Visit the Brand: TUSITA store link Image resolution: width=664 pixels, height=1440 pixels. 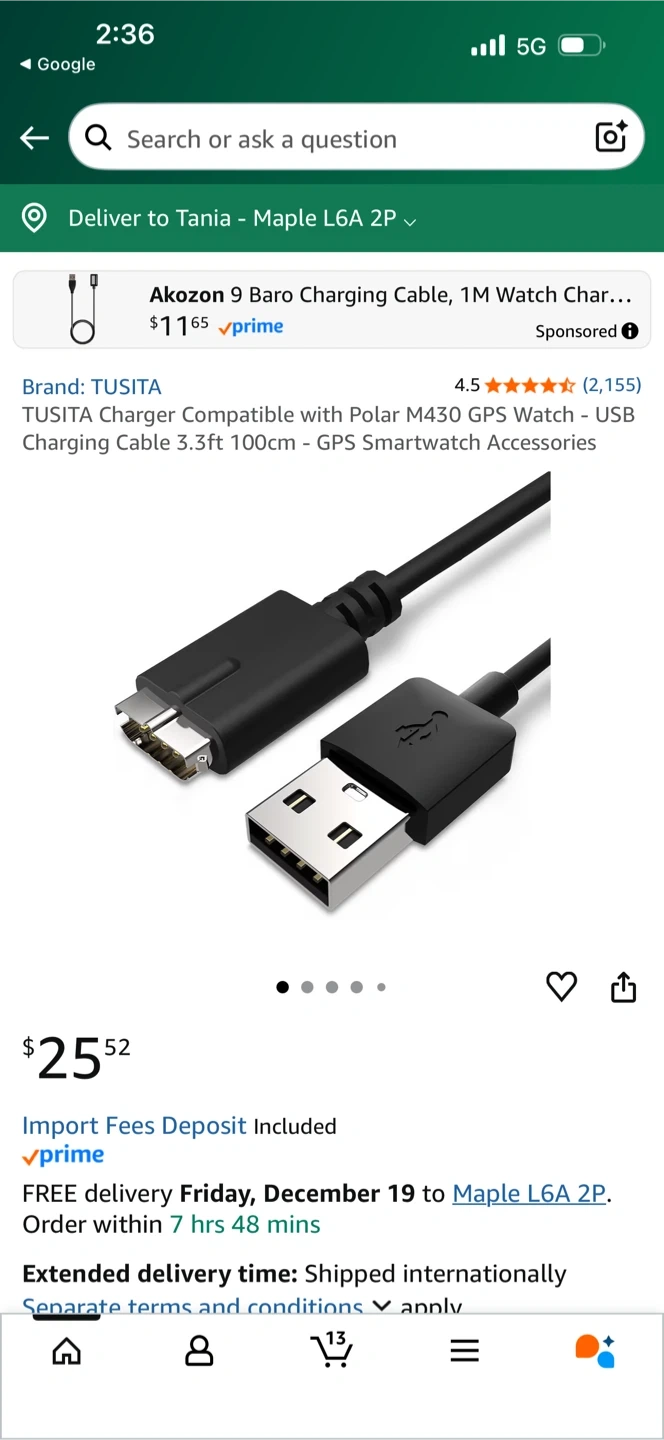coord(92,387)
